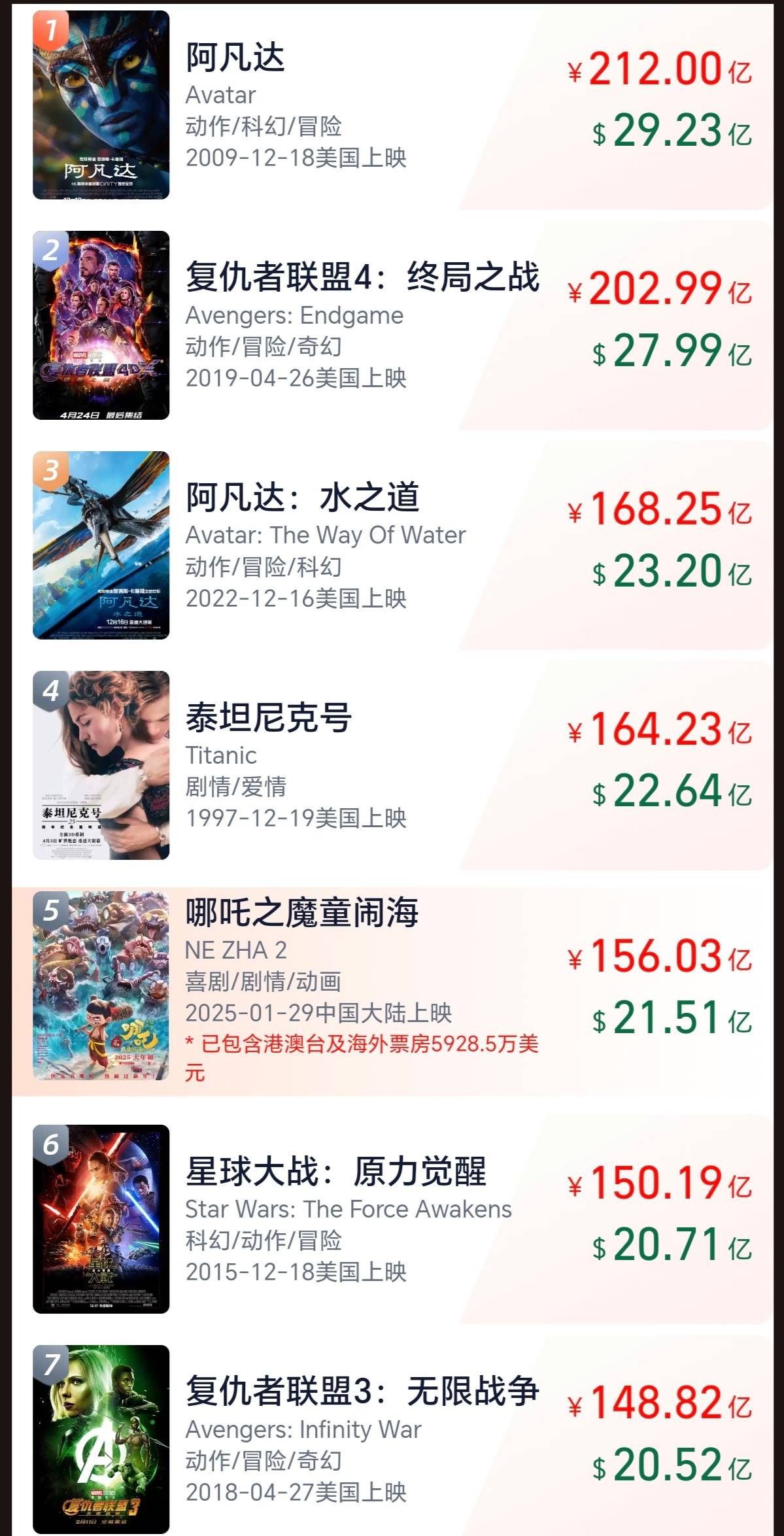Select 阿凡达：水之道 in the ranking
The width and height of the screenshot is (784, 1536).
click(302, 497)
